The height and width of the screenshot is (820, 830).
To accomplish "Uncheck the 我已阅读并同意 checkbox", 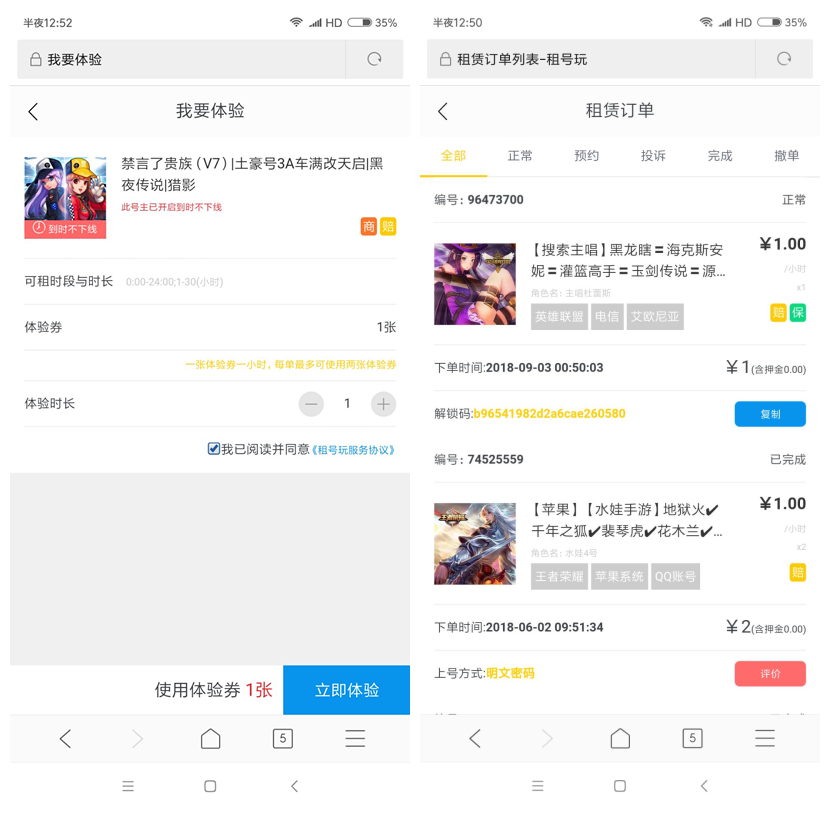I will click(213, 449).
